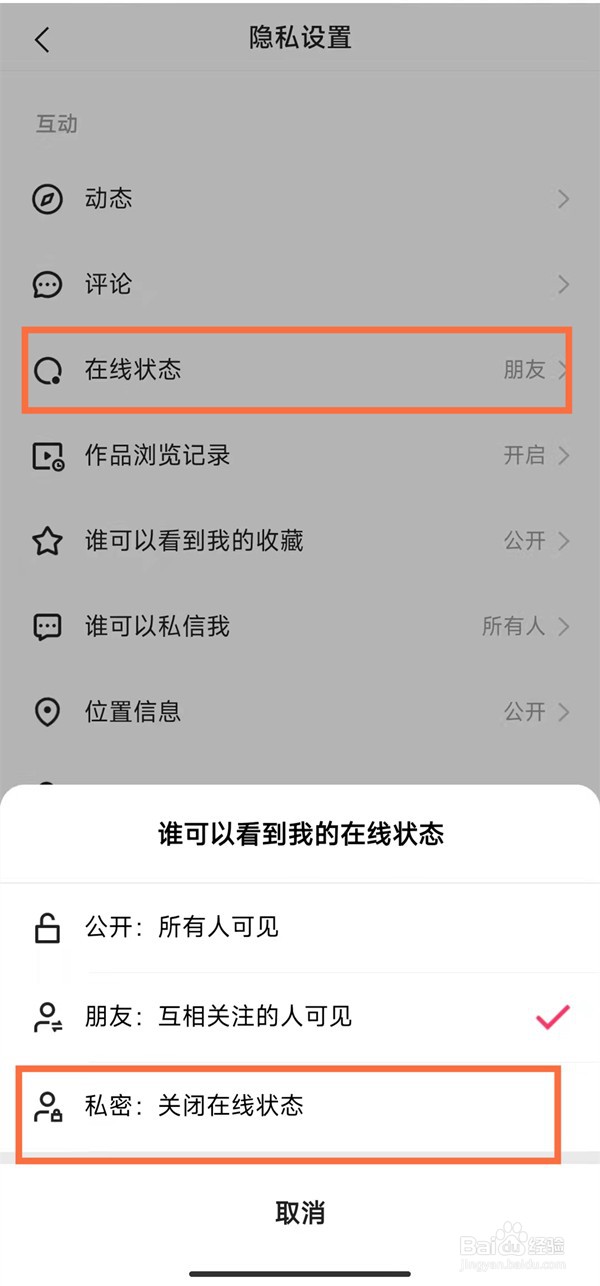This screenshot has height=1286, width=600.
Task: Select 公开 option visible to everyone
Action: pyautogui.click(x=300, y=928)
